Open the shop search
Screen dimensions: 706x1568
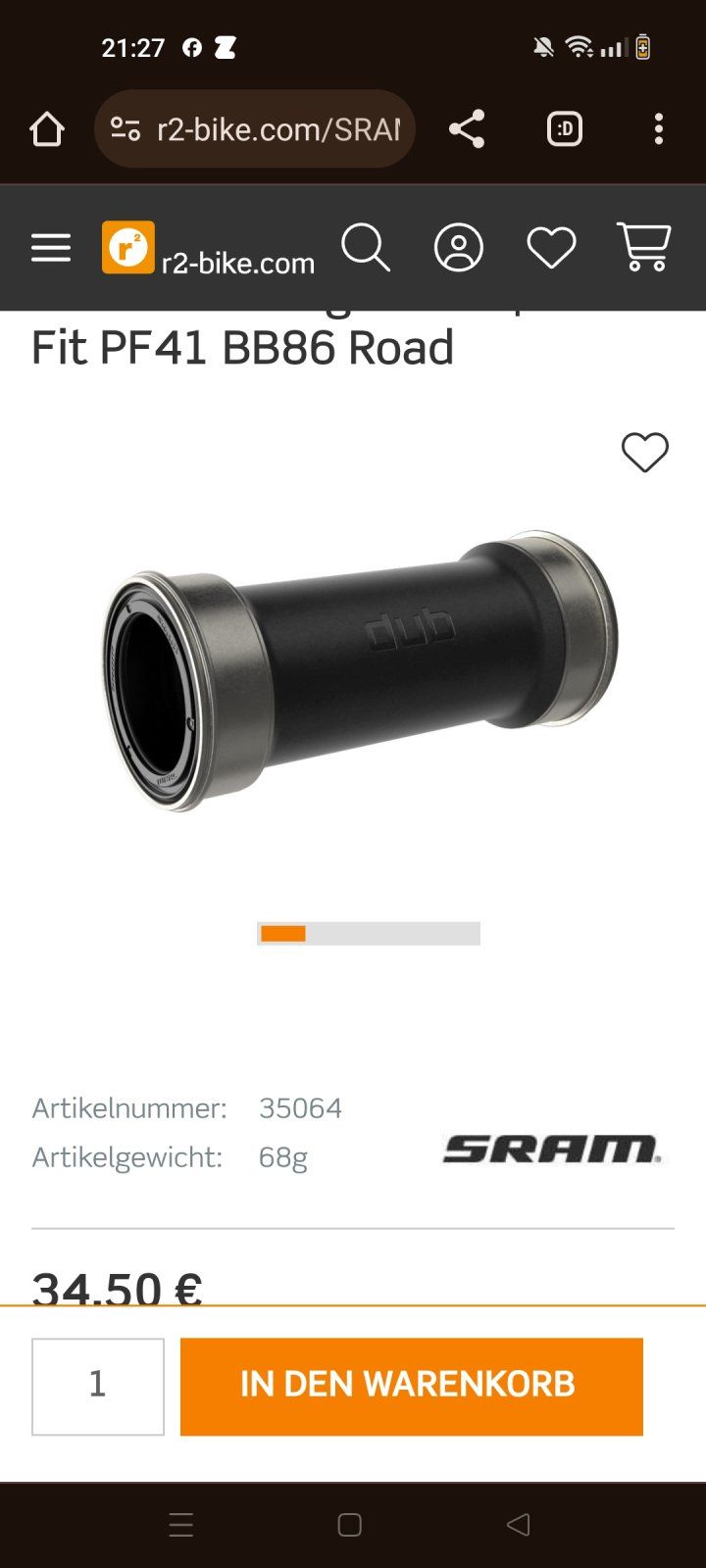tap(366, 248)
